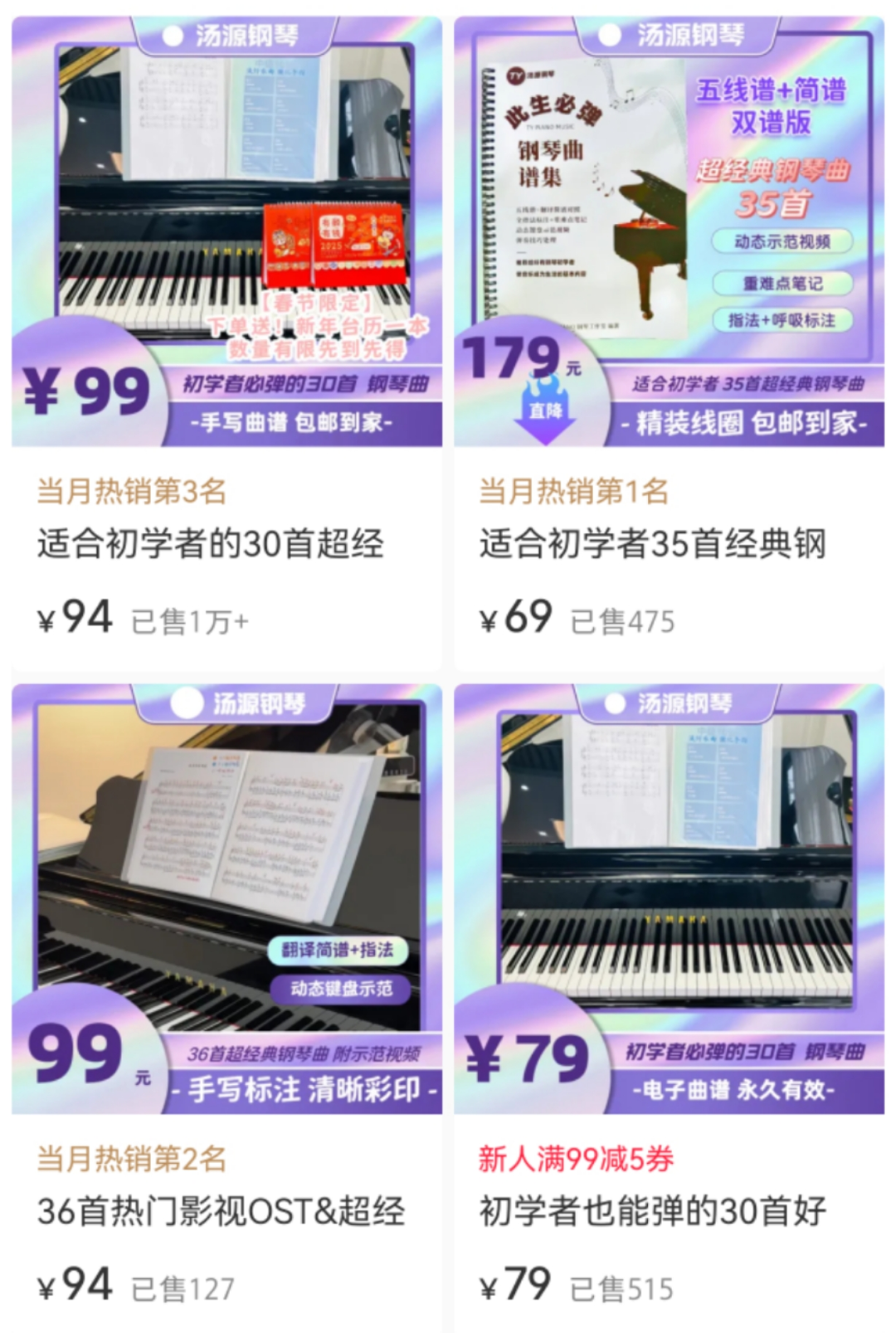Click the 重难点笔记 badge
This screenshot has width=896, height=1333.
click(x=783, y=284)
